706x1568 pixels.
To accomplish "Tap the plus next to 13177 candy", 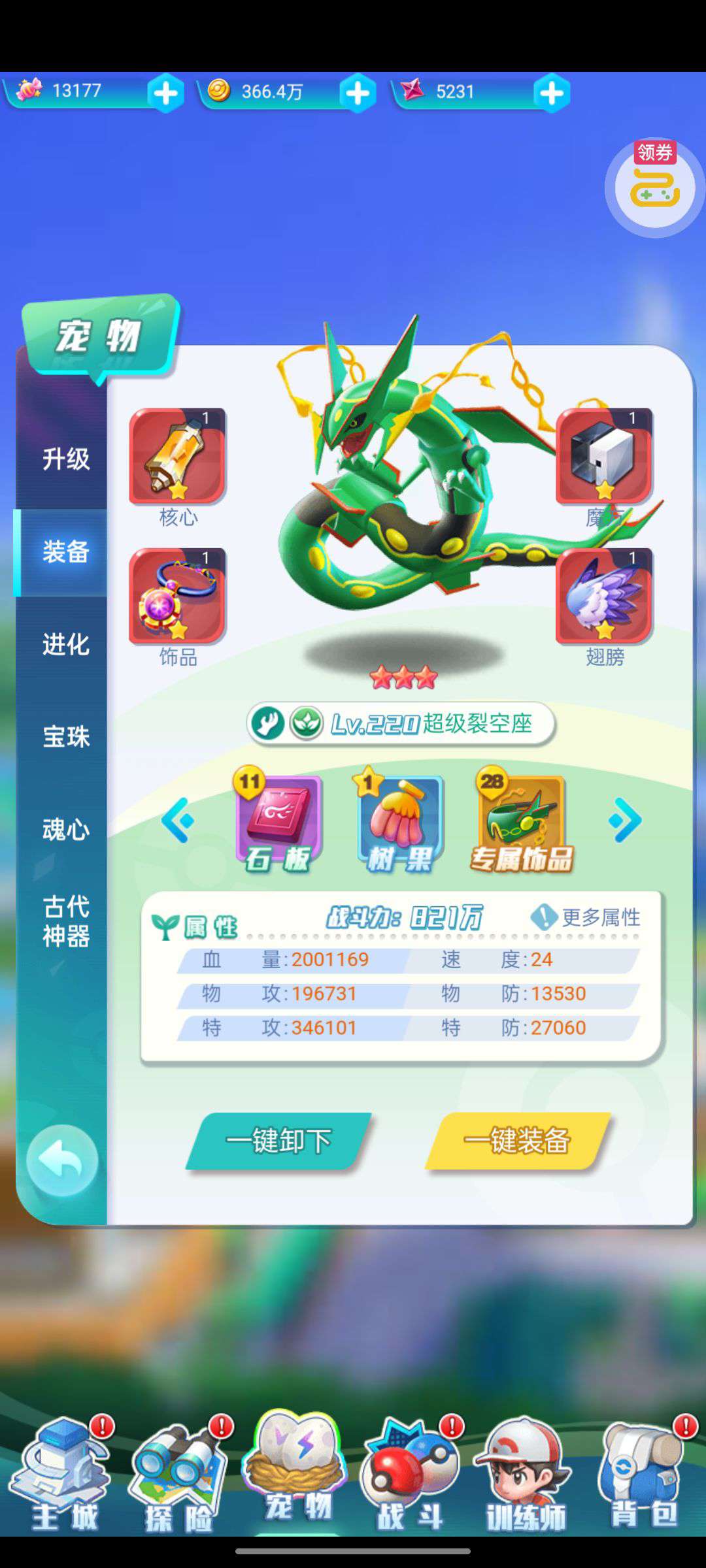I will pyautogui.click(x=165, y=93).
